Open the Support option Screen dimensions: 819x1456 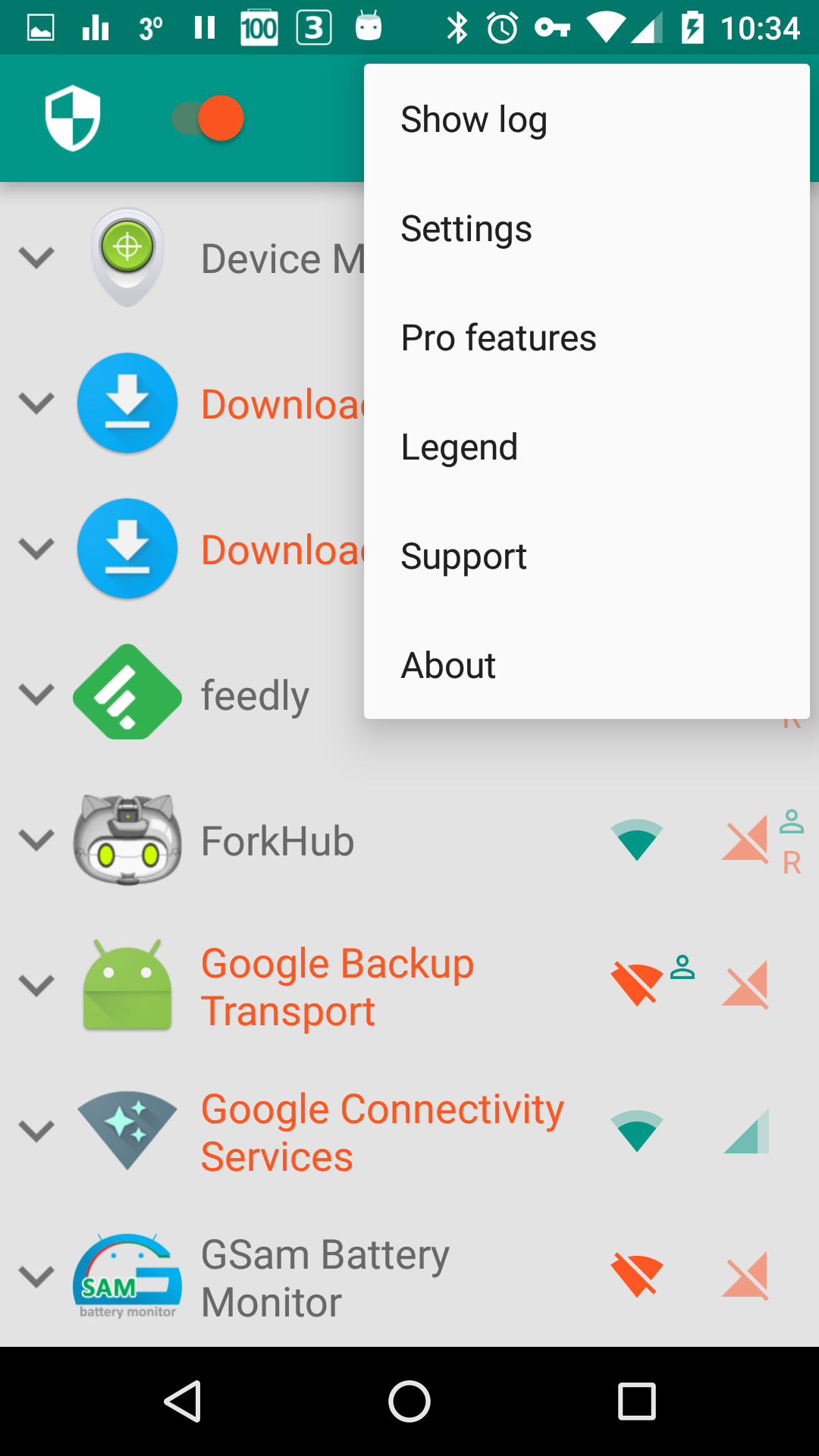587,557
